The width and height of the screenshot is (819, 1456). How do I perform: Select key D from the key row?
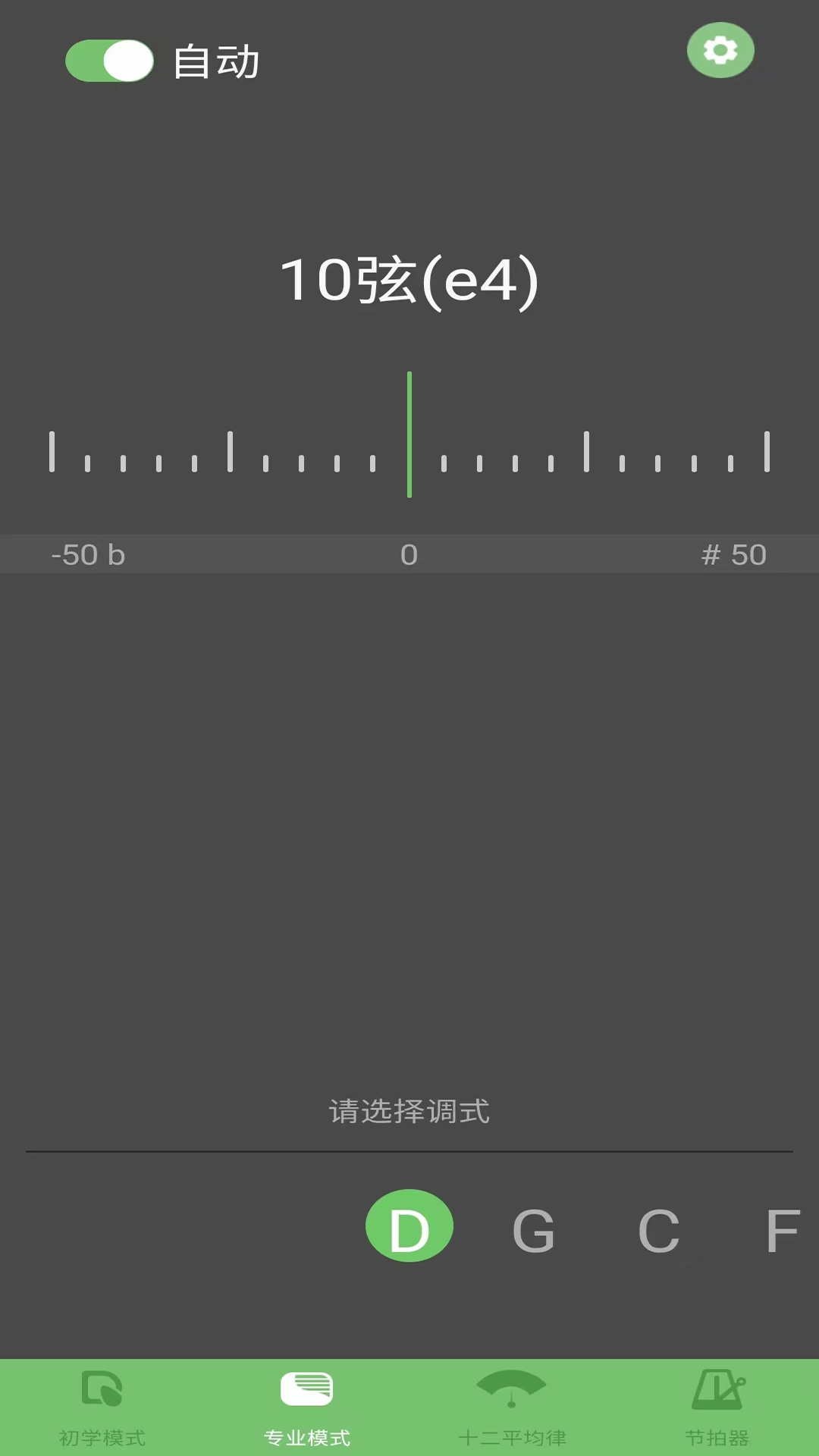click(x=409, y=1225)
